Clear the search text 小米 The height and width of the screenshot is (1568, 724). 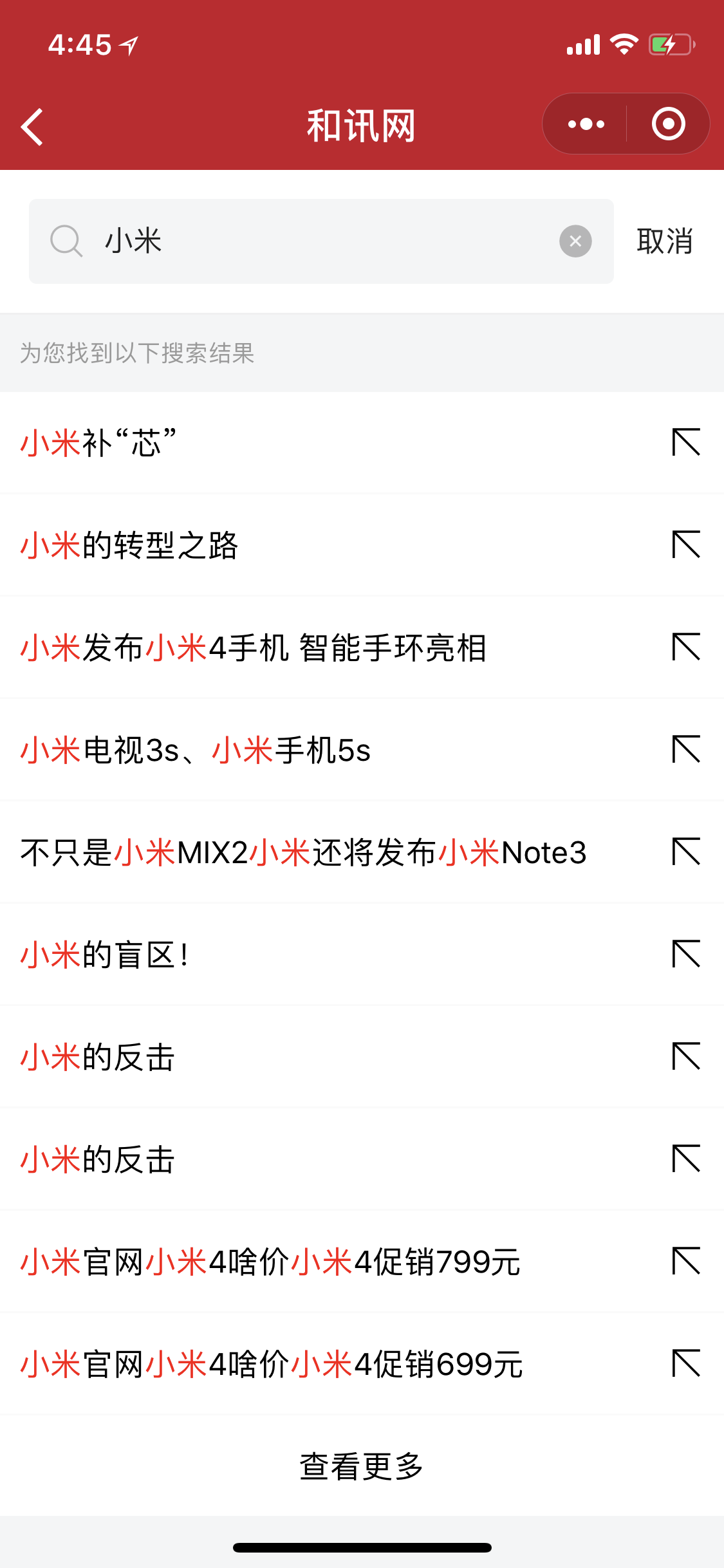pyautogui.click(x=575, y=241)
